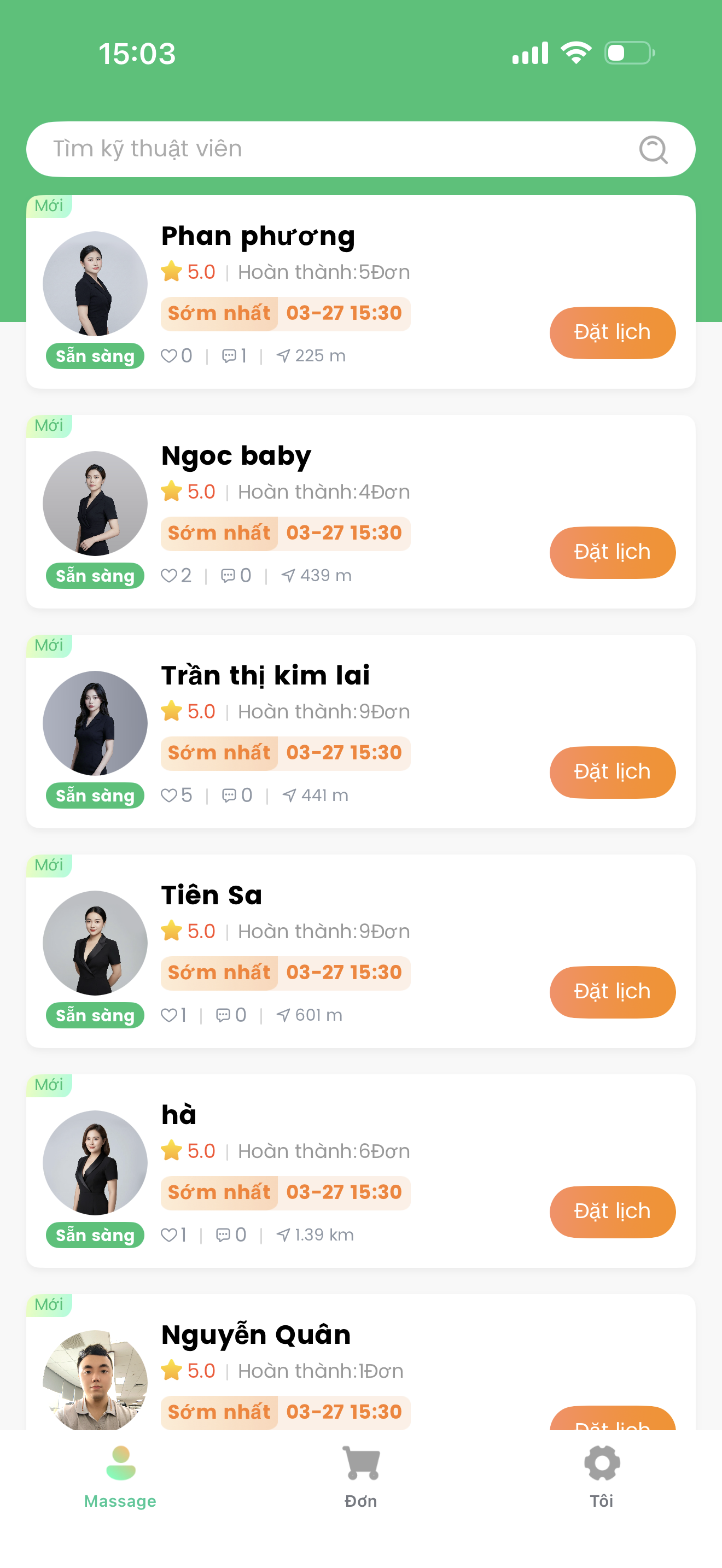Tap Đặt lịch for Ngoc baby
The image size is (722, 1568).
point(613,552)
